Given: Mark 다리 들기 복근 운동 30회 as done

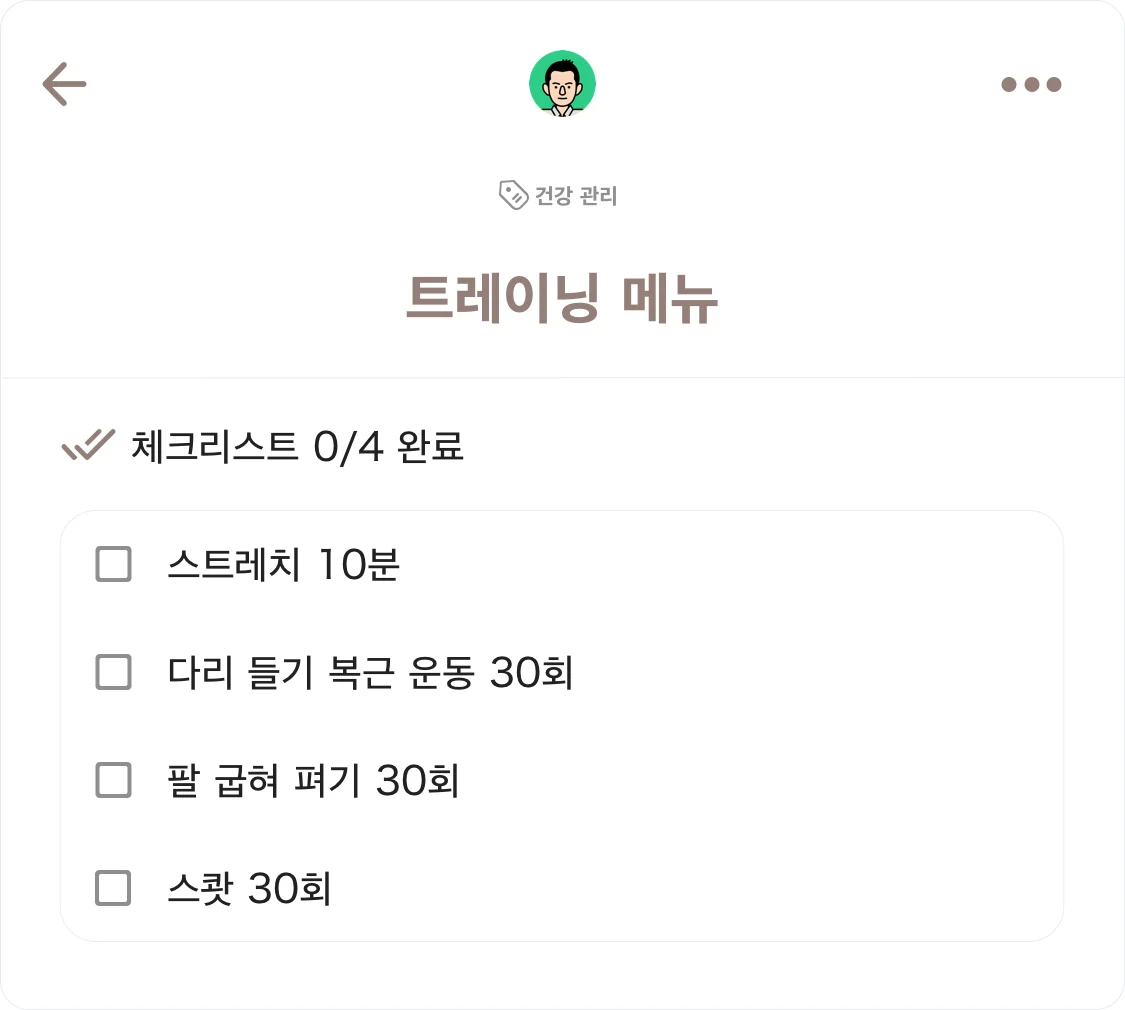Looking at the screenshot, I should [113, 672].
